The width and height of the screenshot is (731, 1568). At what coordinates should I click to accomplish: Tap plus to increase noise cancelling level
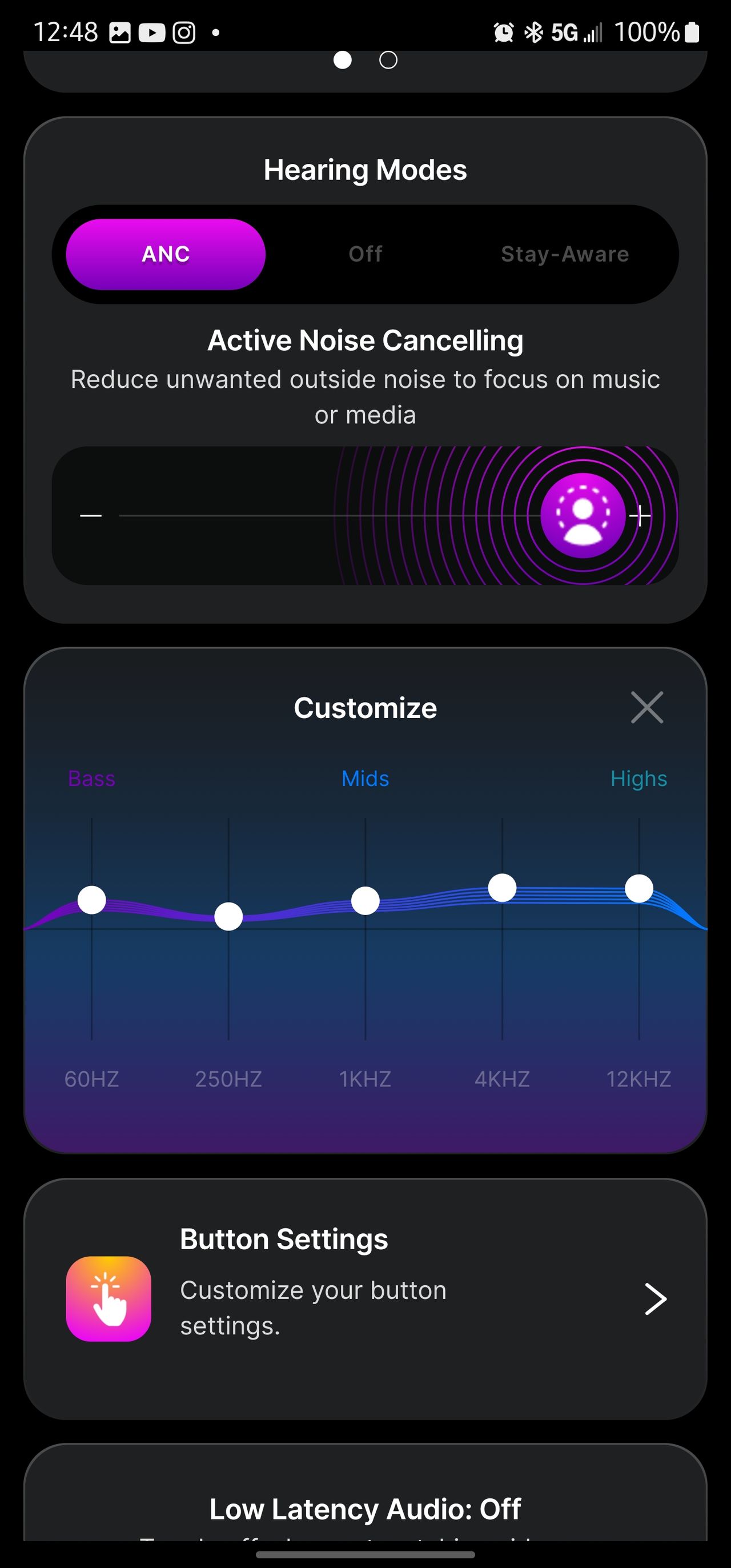pos(640,516)
